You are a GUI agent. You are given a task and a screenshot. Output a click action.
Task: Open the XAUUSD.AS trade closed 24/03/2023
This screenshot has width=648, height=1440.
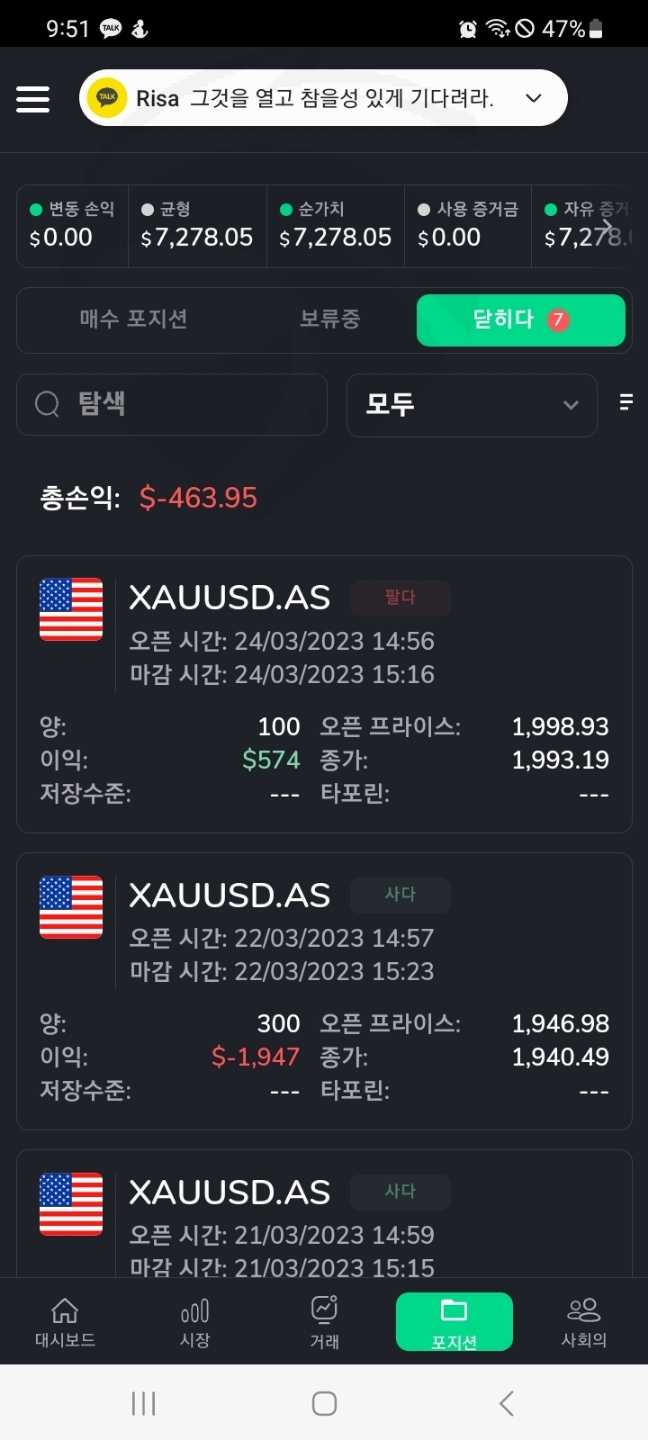click(x=324, y=694)
